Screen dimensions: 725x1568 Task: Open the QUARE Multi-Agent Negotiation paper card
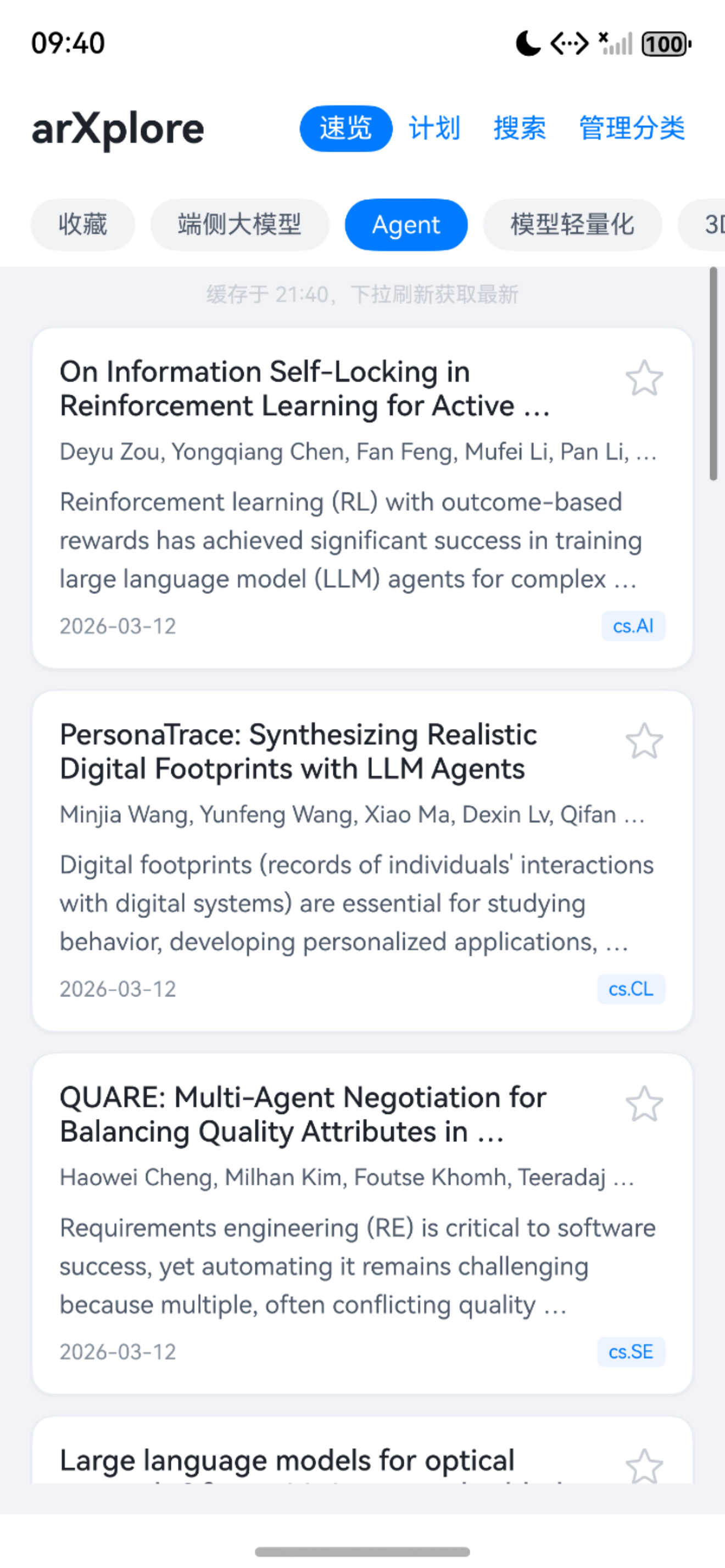coord(362,1223)
